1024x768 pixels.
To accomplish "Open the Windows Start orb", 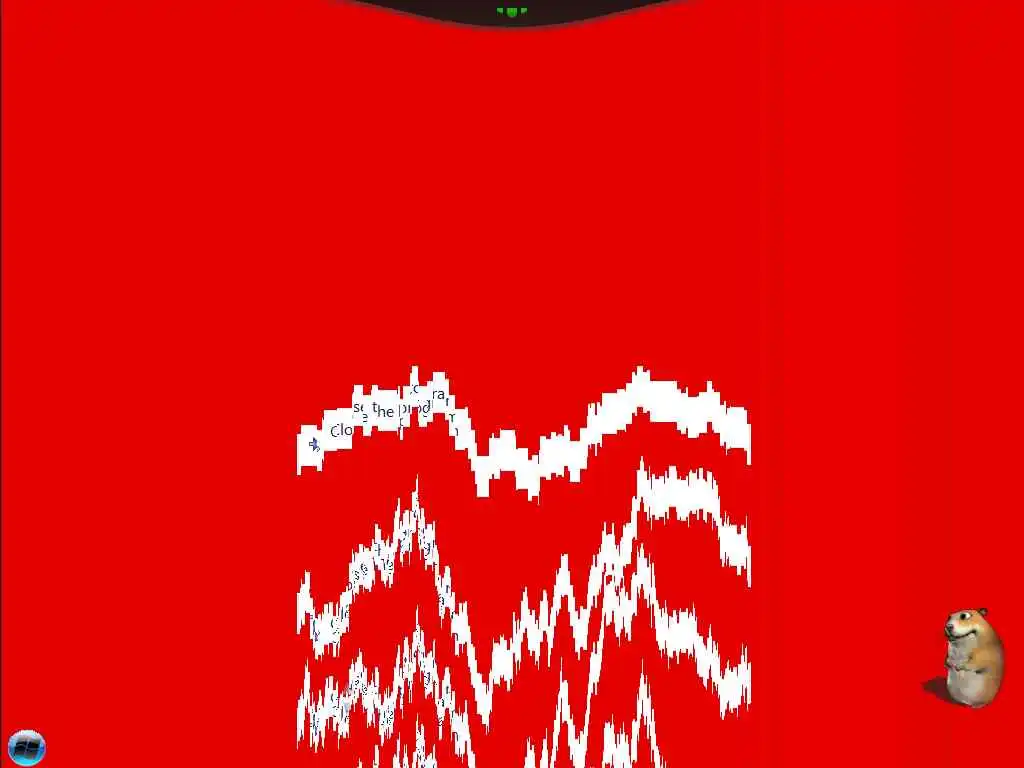I will [x=26, y=747].
